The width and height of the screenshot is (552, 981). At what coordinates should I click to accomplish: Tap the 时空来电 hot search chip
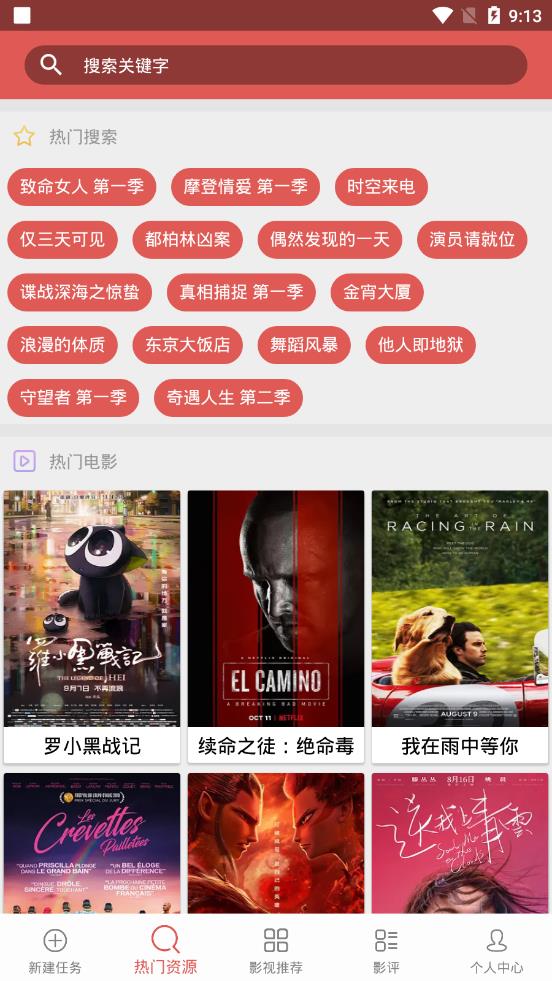pos(381,186)
